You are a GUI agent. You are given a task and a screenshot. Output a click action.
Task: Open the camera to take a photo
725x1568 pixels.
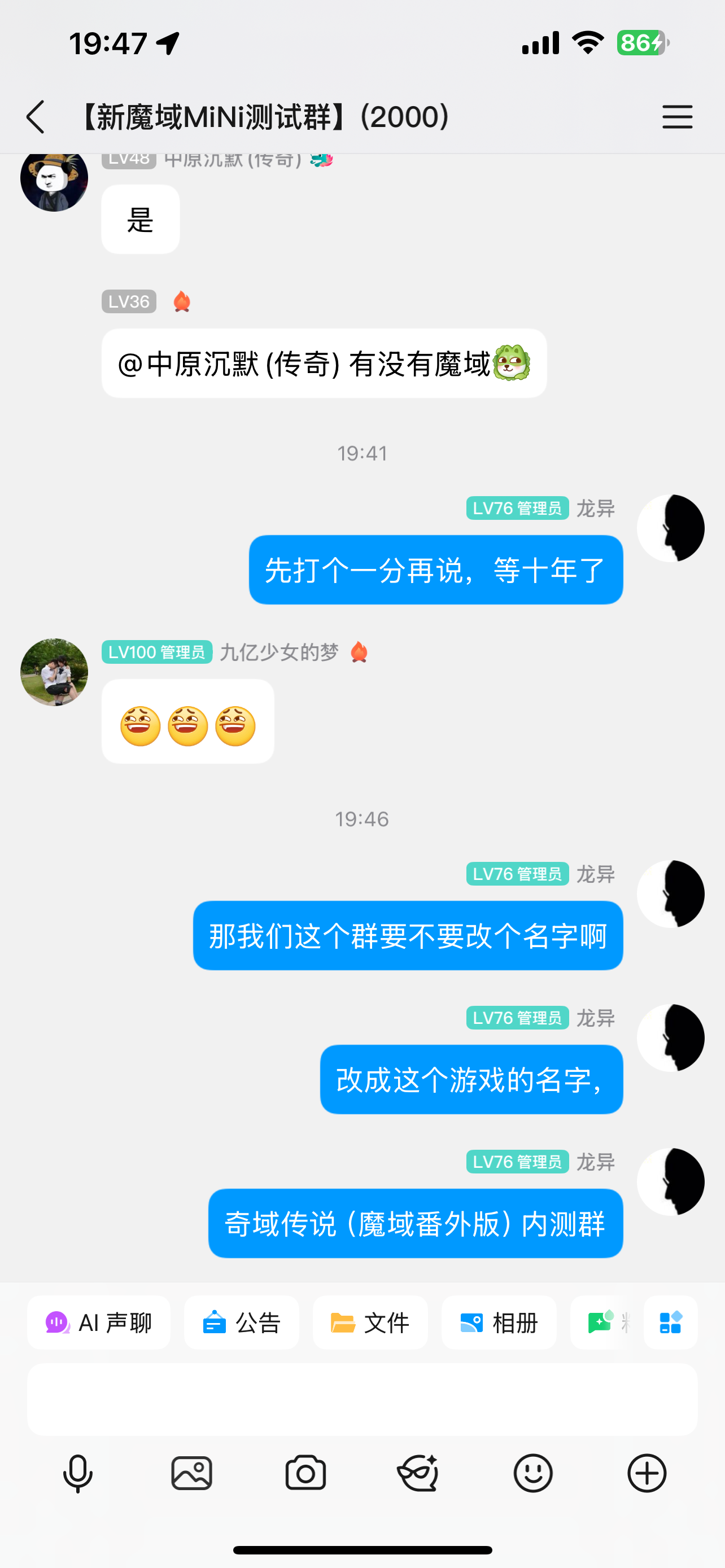(305, 1474)
